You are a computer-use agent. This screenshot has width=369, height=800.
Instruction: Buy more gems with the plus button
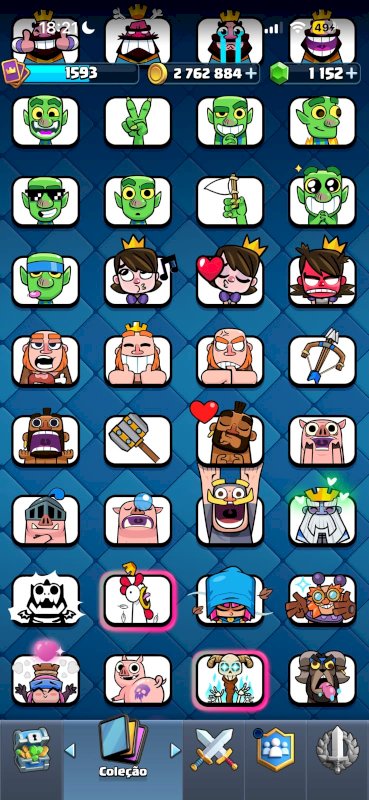coord(351,74)
